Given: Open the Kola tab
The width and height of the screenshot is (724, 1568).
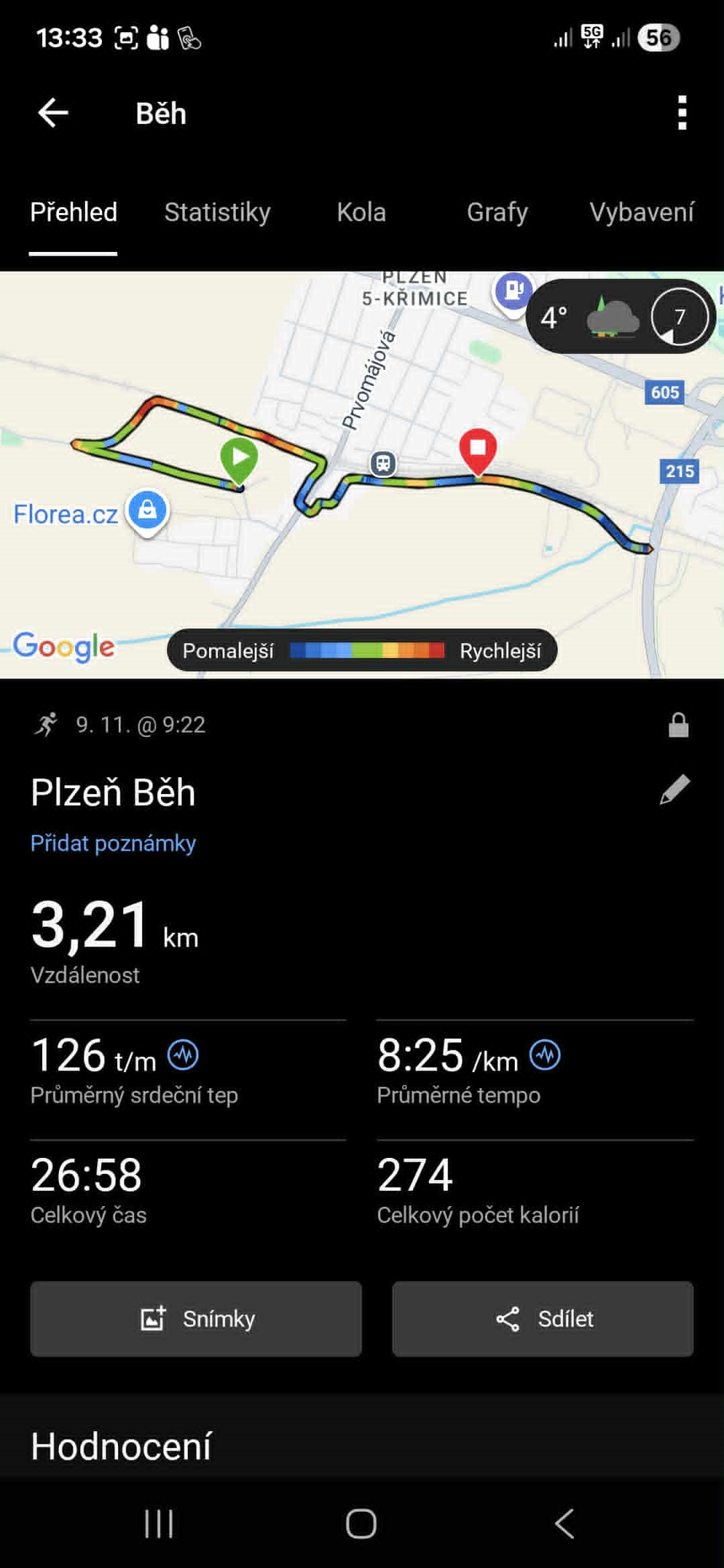Looking at the screenshot, I should (x=361, y=212).
